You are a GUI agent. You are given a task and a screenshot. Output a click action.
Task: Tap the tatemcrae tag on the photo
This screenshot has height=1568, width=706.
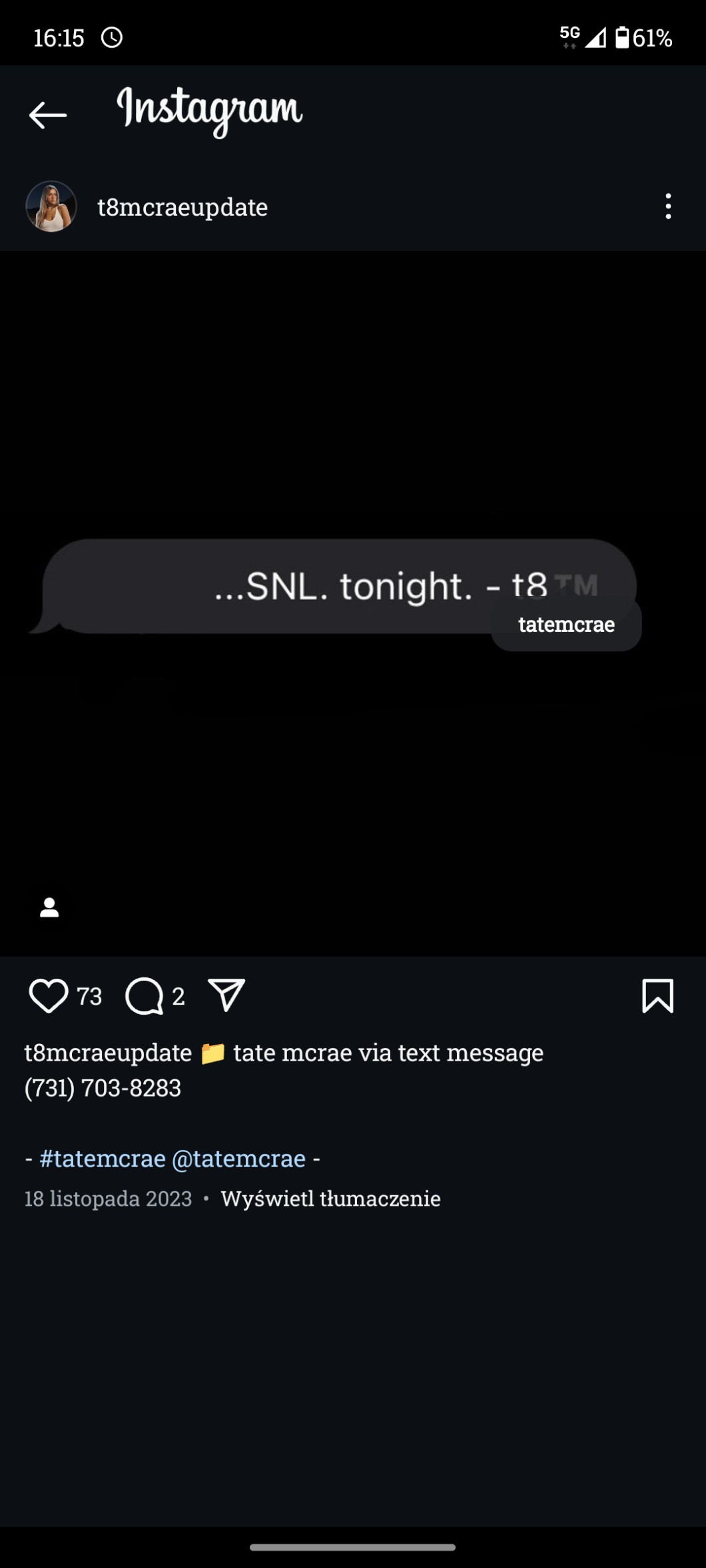566,625
